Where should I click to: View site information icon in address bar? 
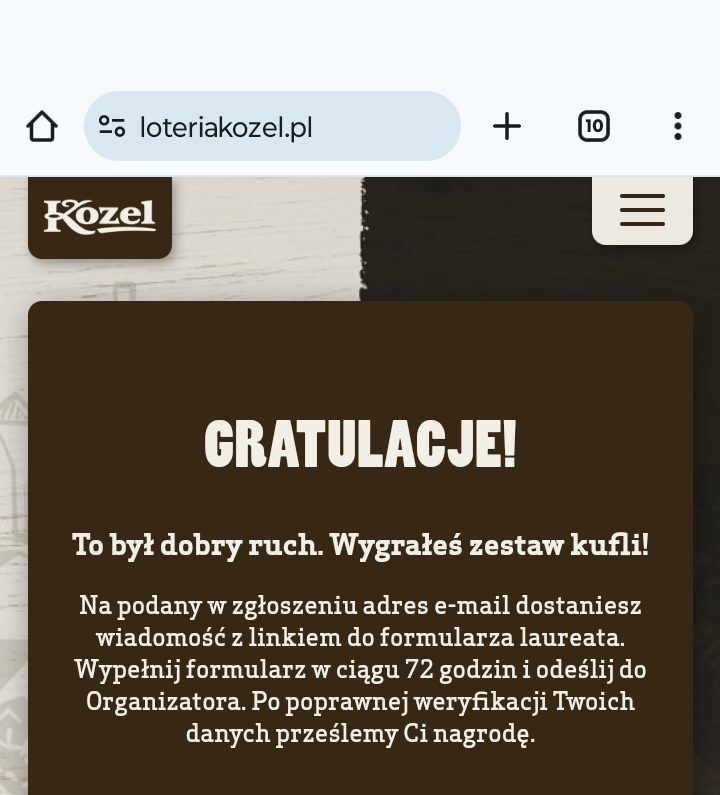click(x=112, y=127)
